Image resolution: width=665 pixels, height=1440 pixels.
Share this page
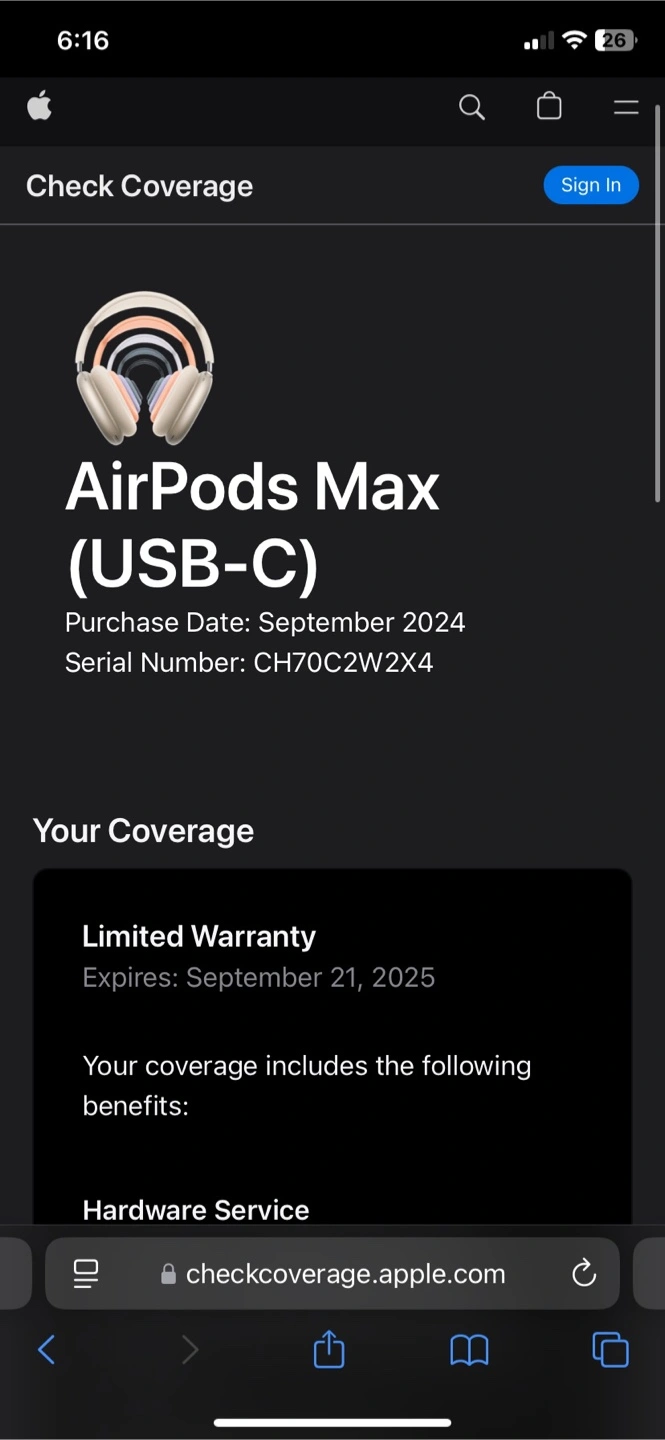click(x=329, y=1349)
